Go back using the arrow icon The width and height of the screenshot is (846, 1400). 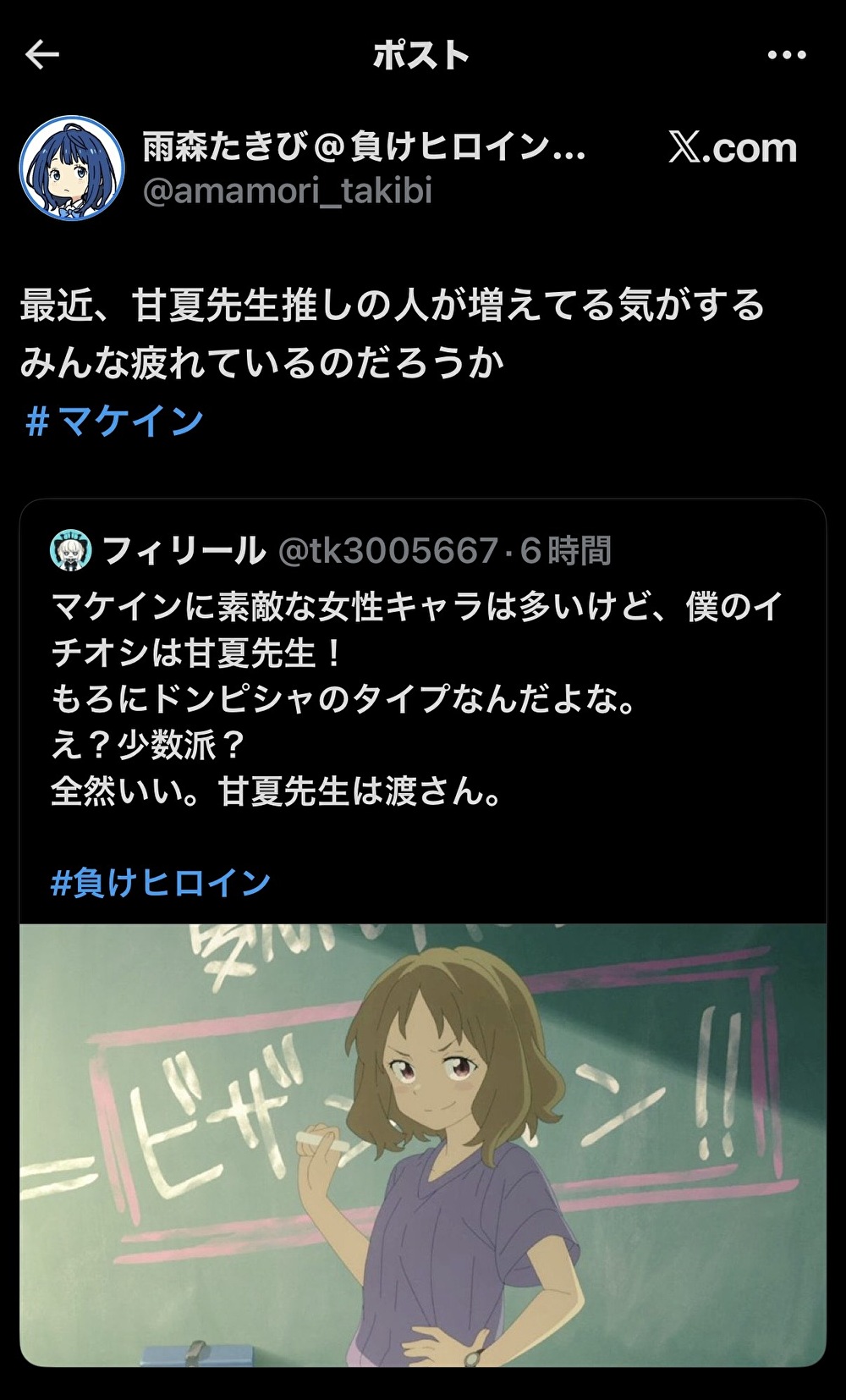(42, 55)
